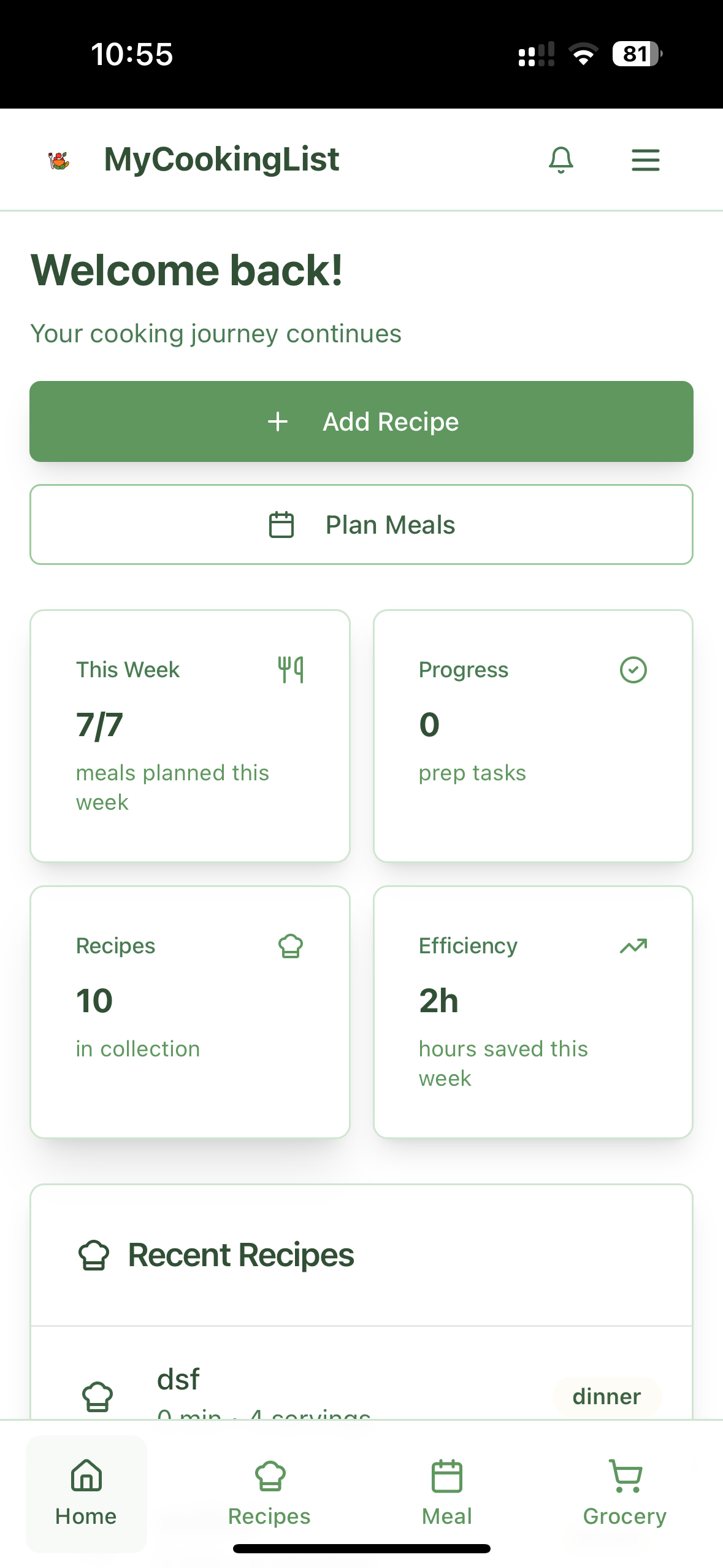Open notifications via the bell icon

[x=560, y=160]
